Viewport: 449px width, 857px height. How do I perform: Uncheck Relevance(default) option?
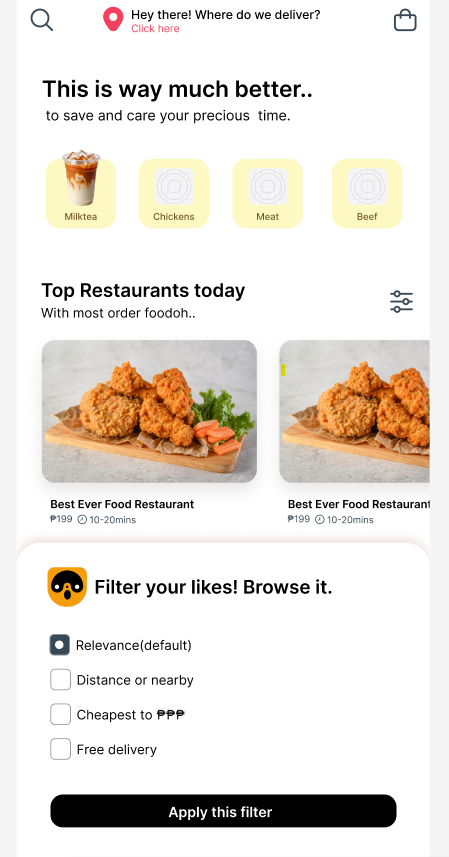click(60, 645)
